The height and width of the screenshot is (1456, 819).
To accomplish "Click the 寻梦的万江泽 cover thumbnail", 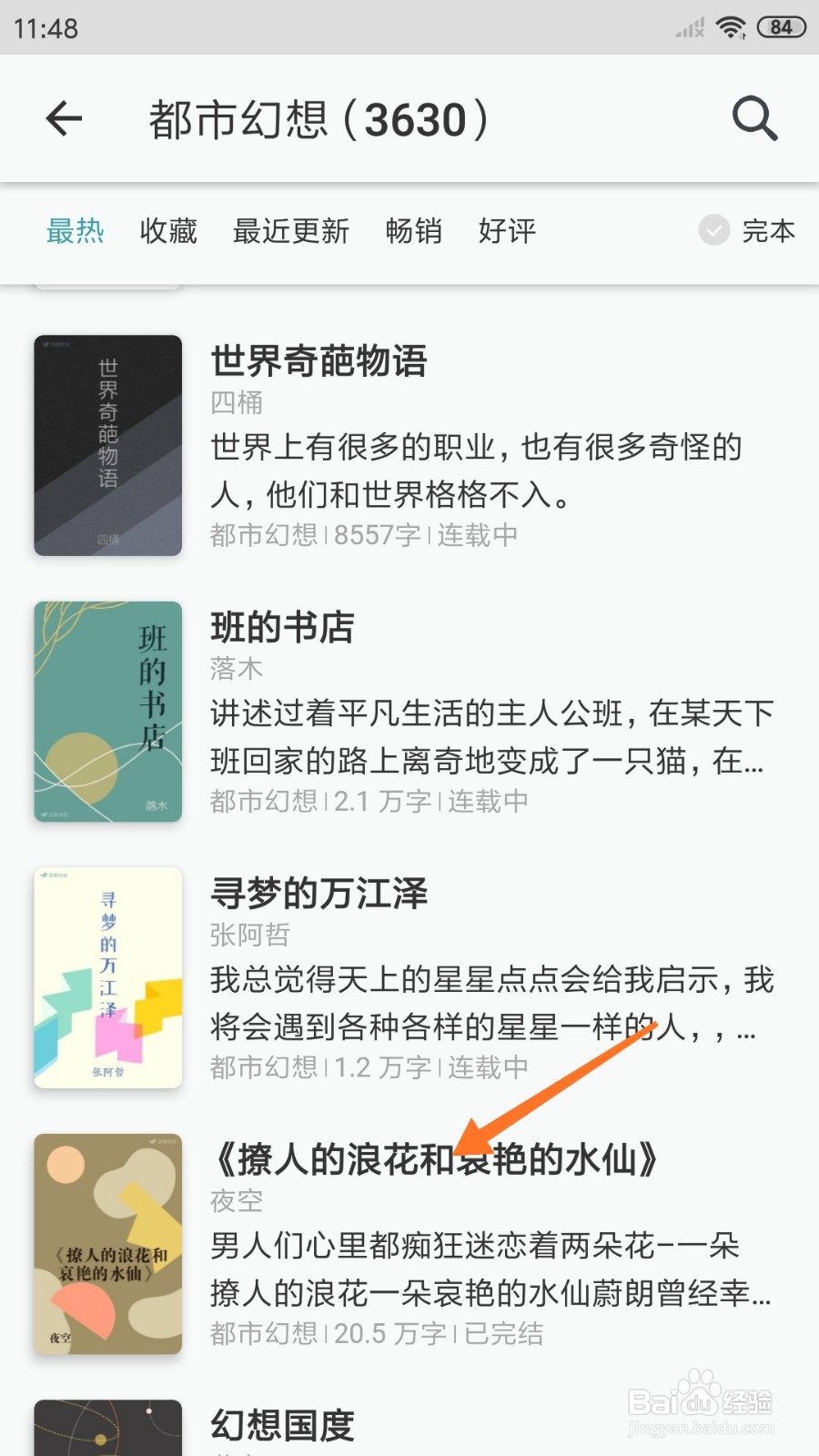I will (106, 977).
